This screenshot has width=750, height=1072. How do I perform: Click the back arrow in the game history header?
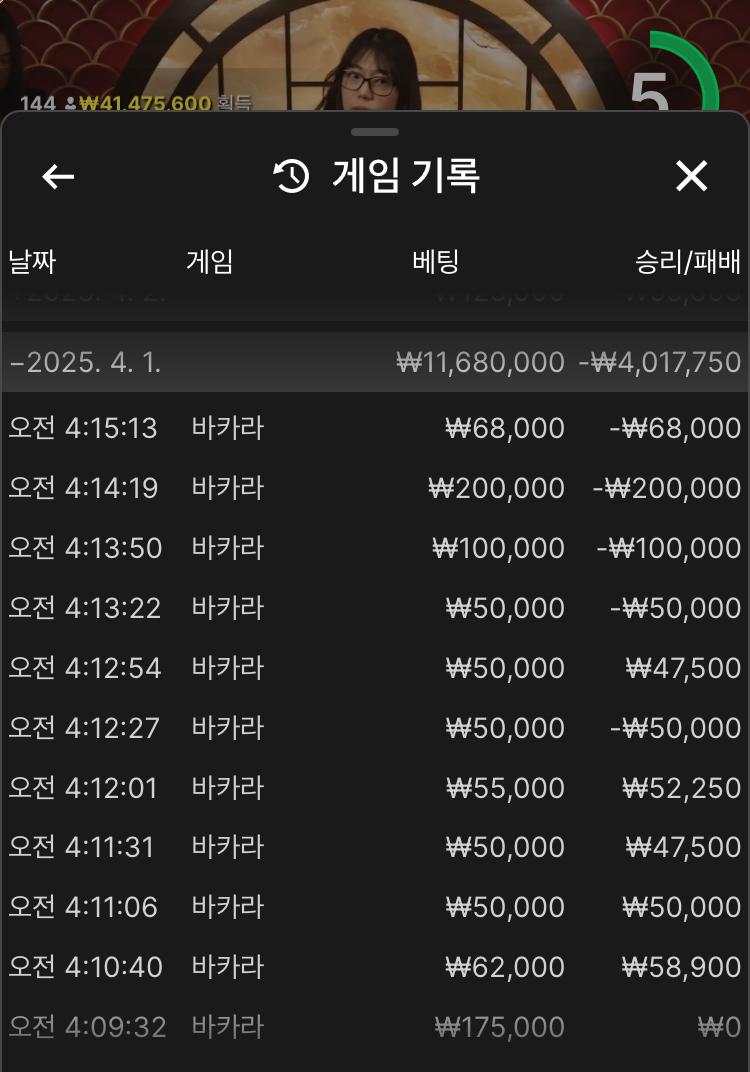57,177
